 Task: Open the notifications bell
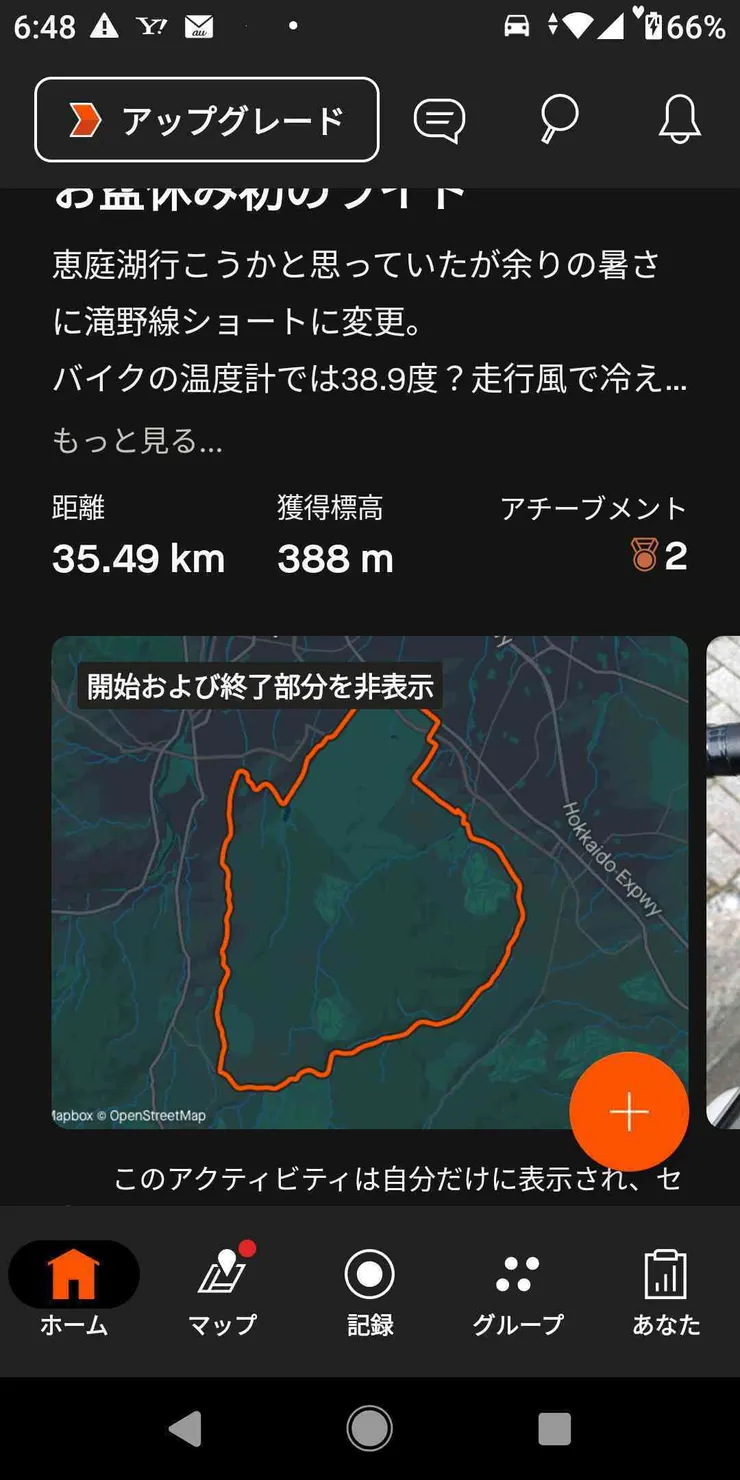pyautogui.click(x=679, y=121)
